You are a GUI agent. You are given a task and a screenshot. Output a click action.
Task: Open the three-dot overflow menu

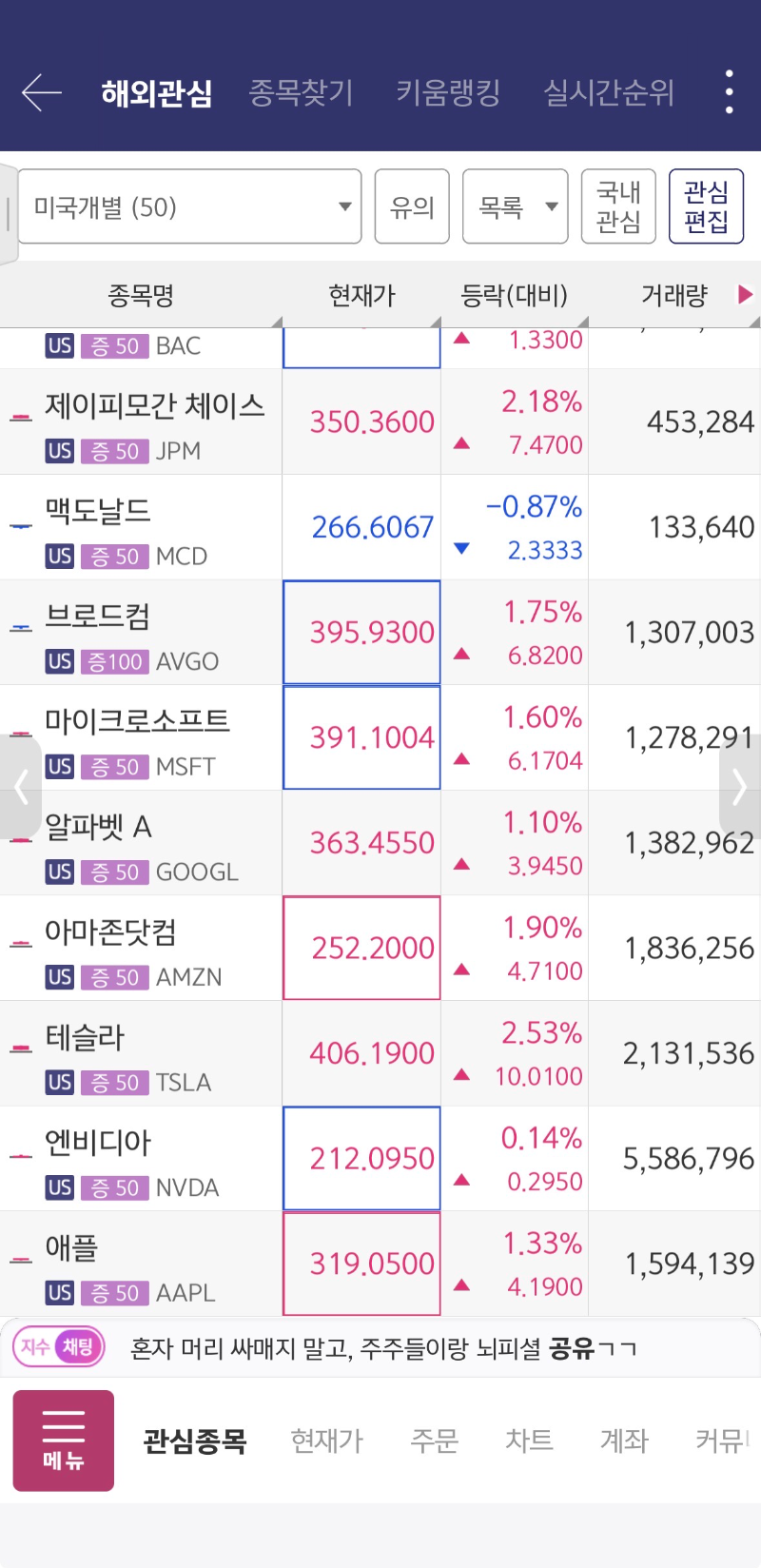730,92
